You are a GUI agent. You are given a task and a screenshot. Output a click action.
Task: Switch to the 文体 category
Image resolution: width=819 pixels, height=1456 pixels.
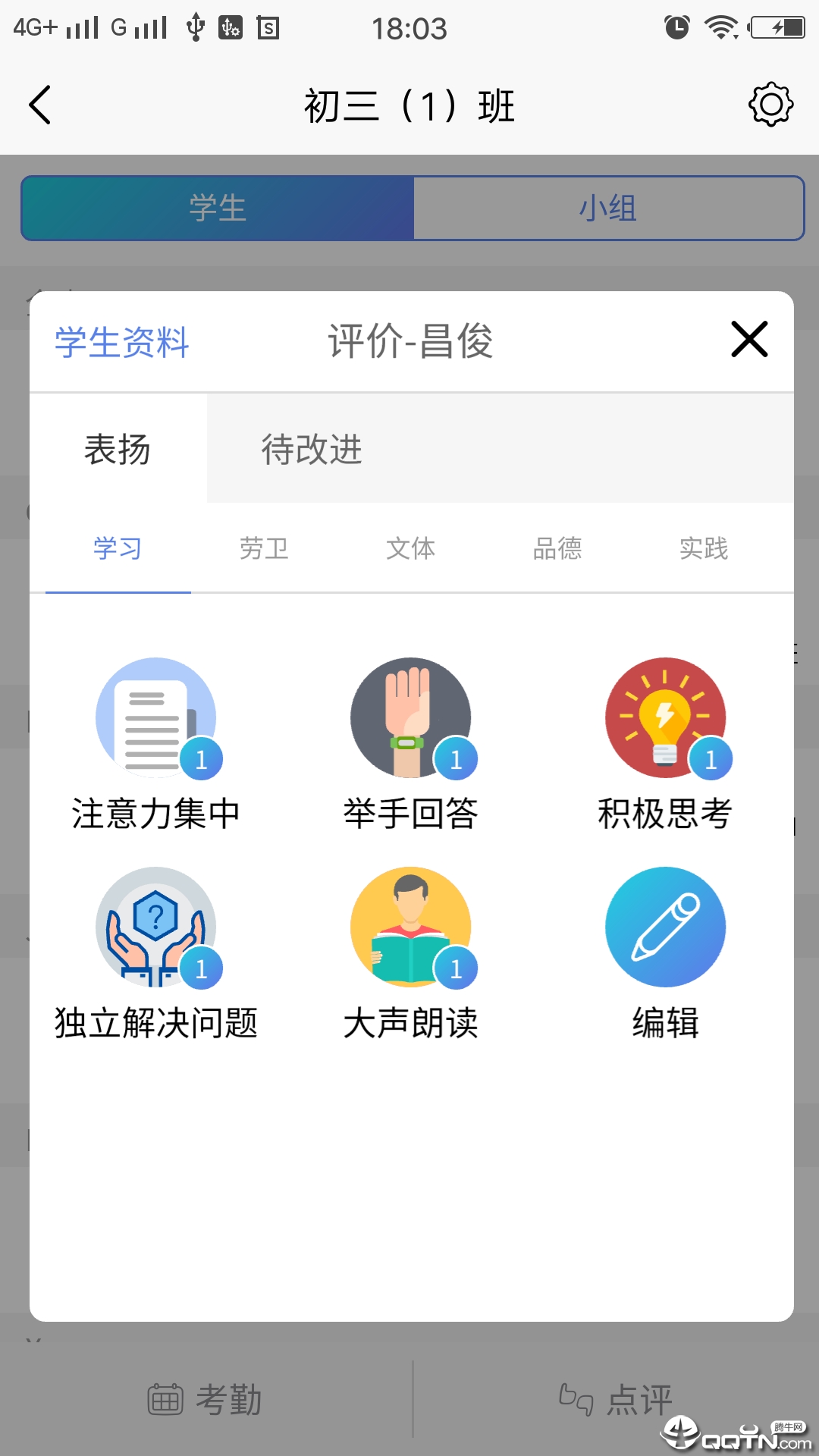click(x=410, y=548)
